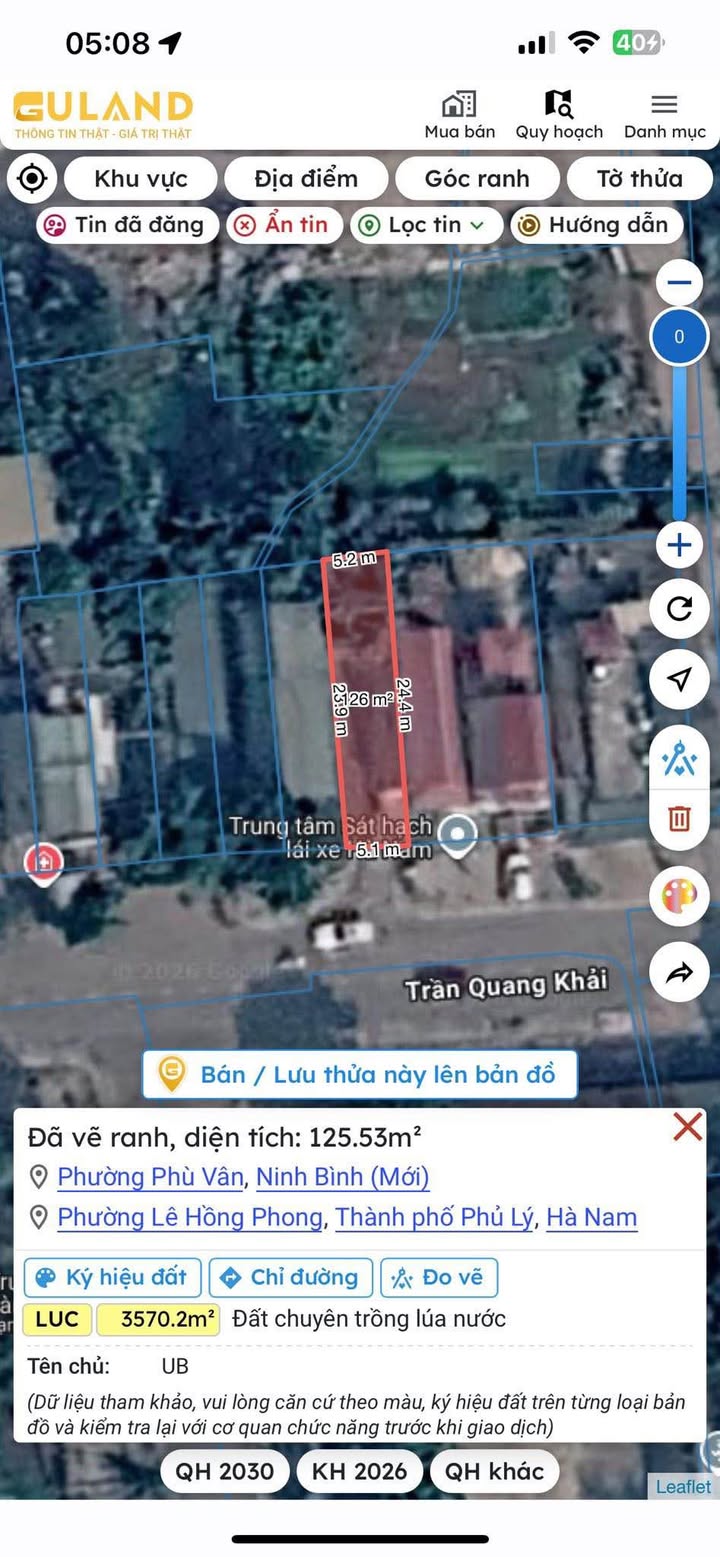720x1557 pixels.
Task: Choose the Tờ thửa chip
Action: tap(639, 179)
